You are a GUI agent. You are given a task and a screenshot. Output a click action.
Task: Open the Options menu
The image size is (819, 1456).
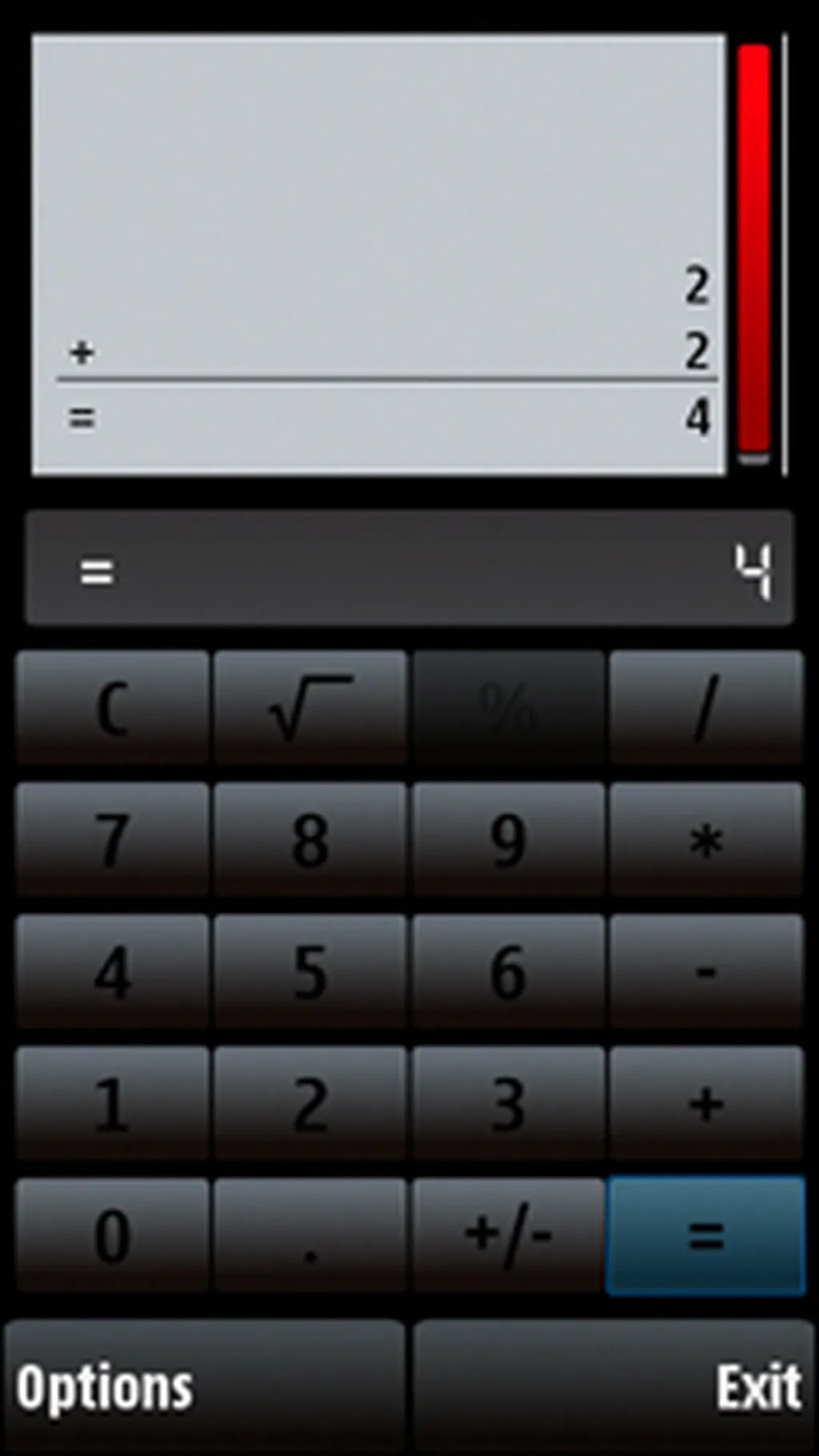point(204,1386)
